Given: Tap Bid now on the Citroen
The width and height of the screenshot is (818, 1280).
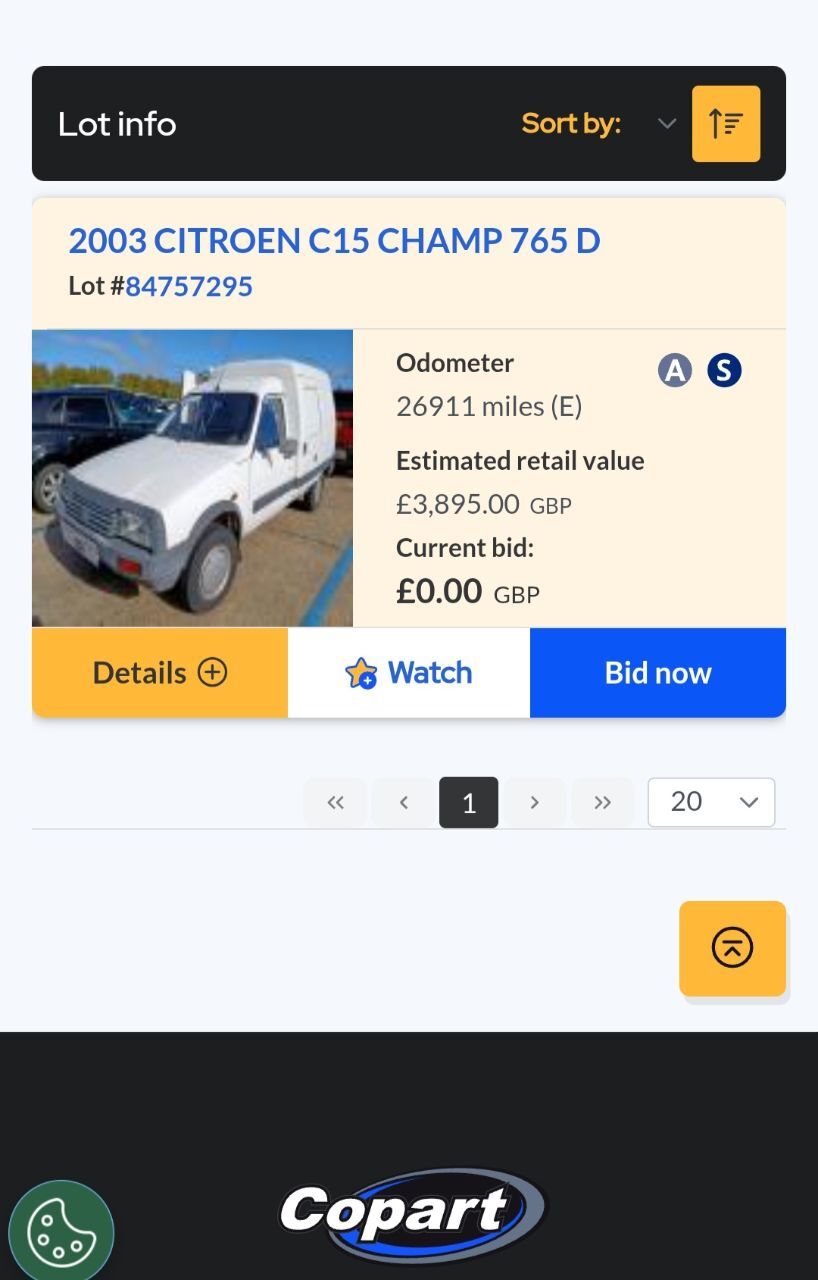Looking at the screenshot, I should click(x=658, y=673).
